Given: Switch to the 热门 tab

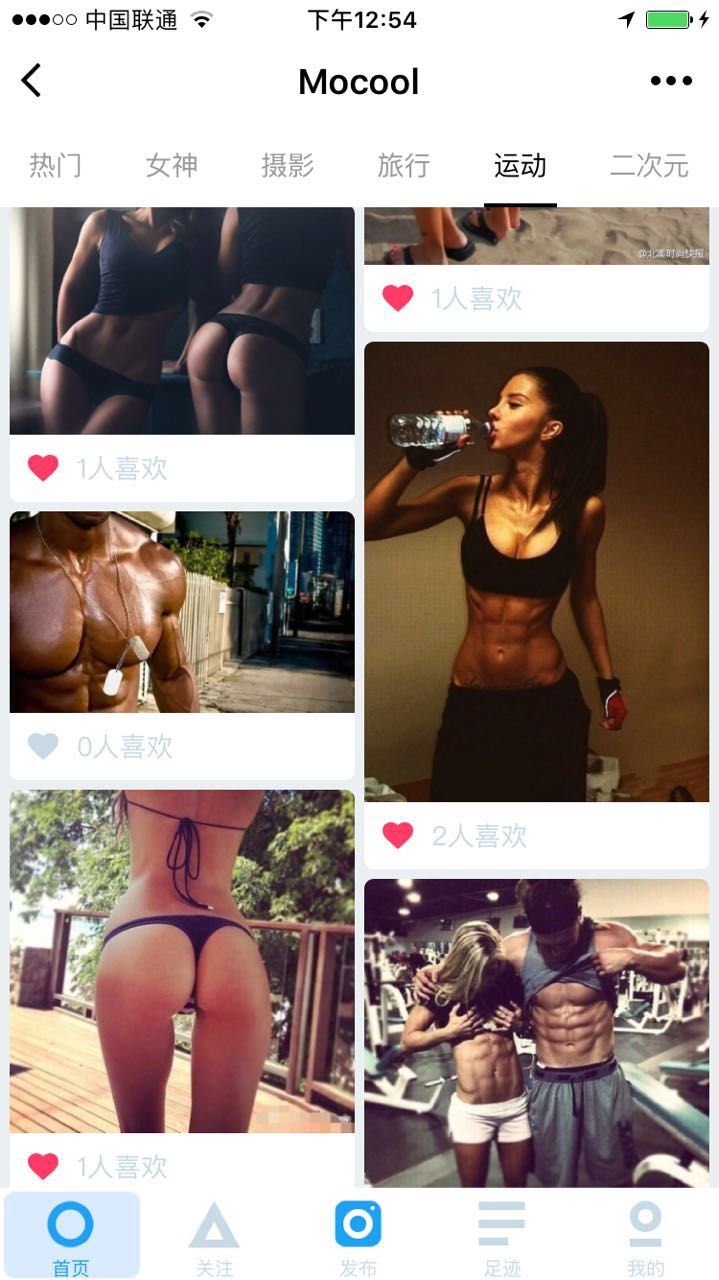Looking at the screenshot, I should (x=55, y=165).
